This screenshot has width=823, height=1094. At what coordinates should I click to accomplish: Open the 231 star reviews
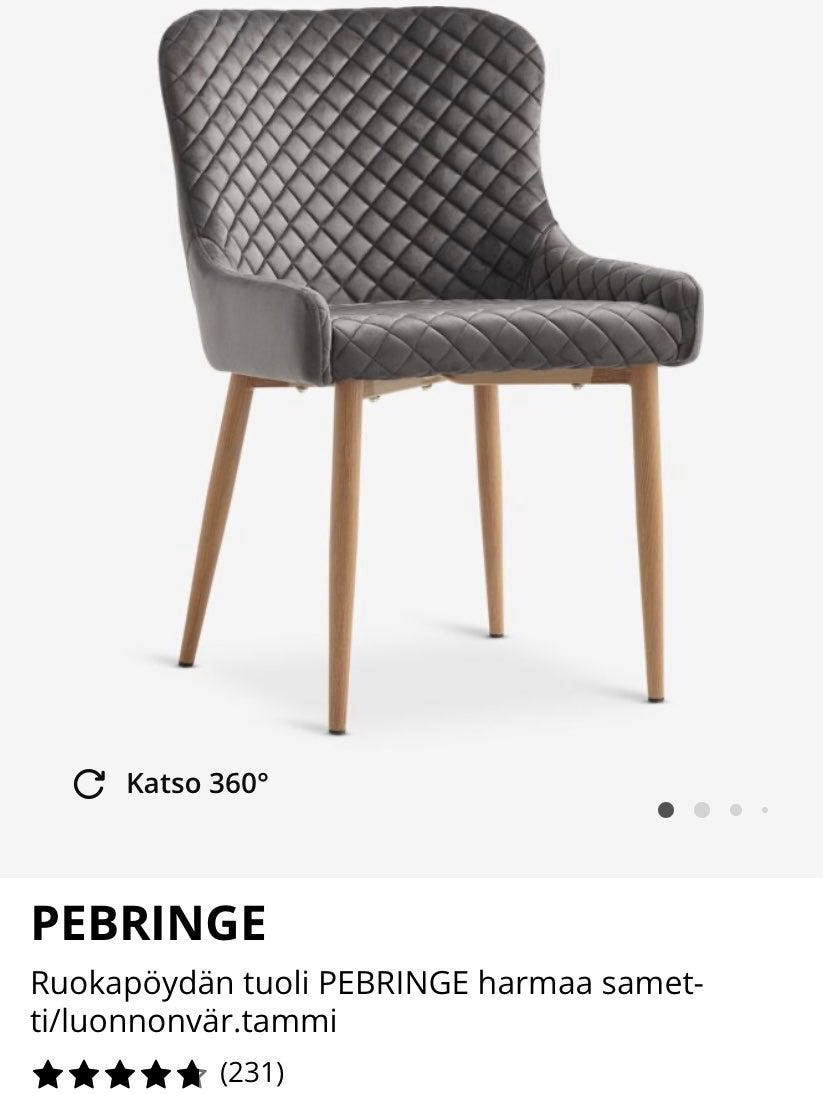pyautogui.click(x=158, y=1074)
